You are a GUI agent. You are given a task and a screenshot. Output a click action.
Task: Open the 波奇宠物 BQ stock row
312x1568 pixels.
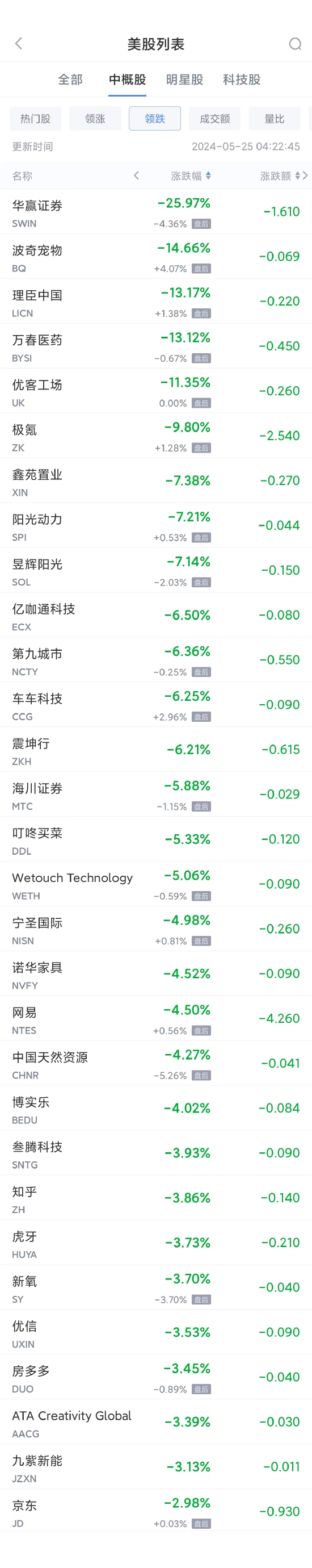155,256
